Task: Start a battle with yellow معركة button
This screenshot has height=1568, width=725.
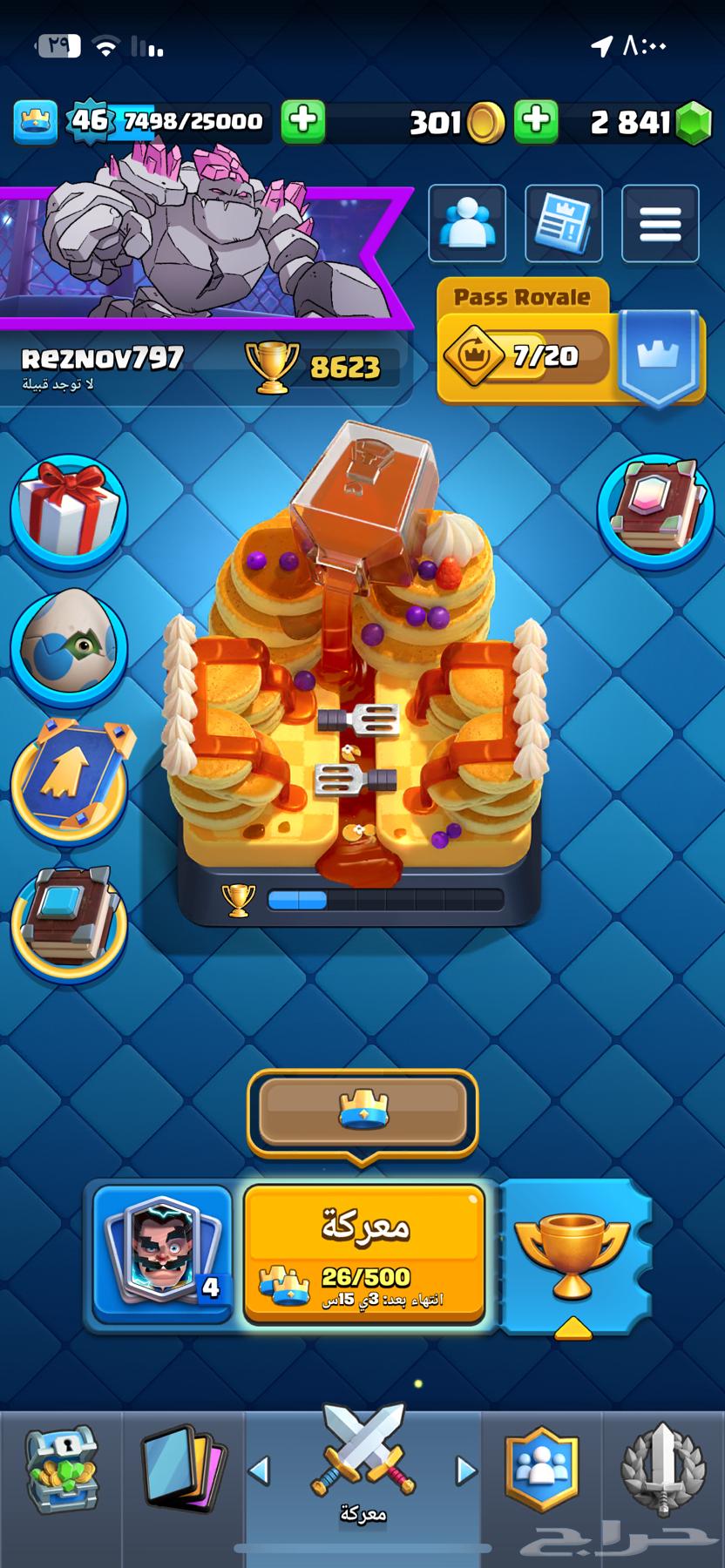Action: coord(363,1253)
